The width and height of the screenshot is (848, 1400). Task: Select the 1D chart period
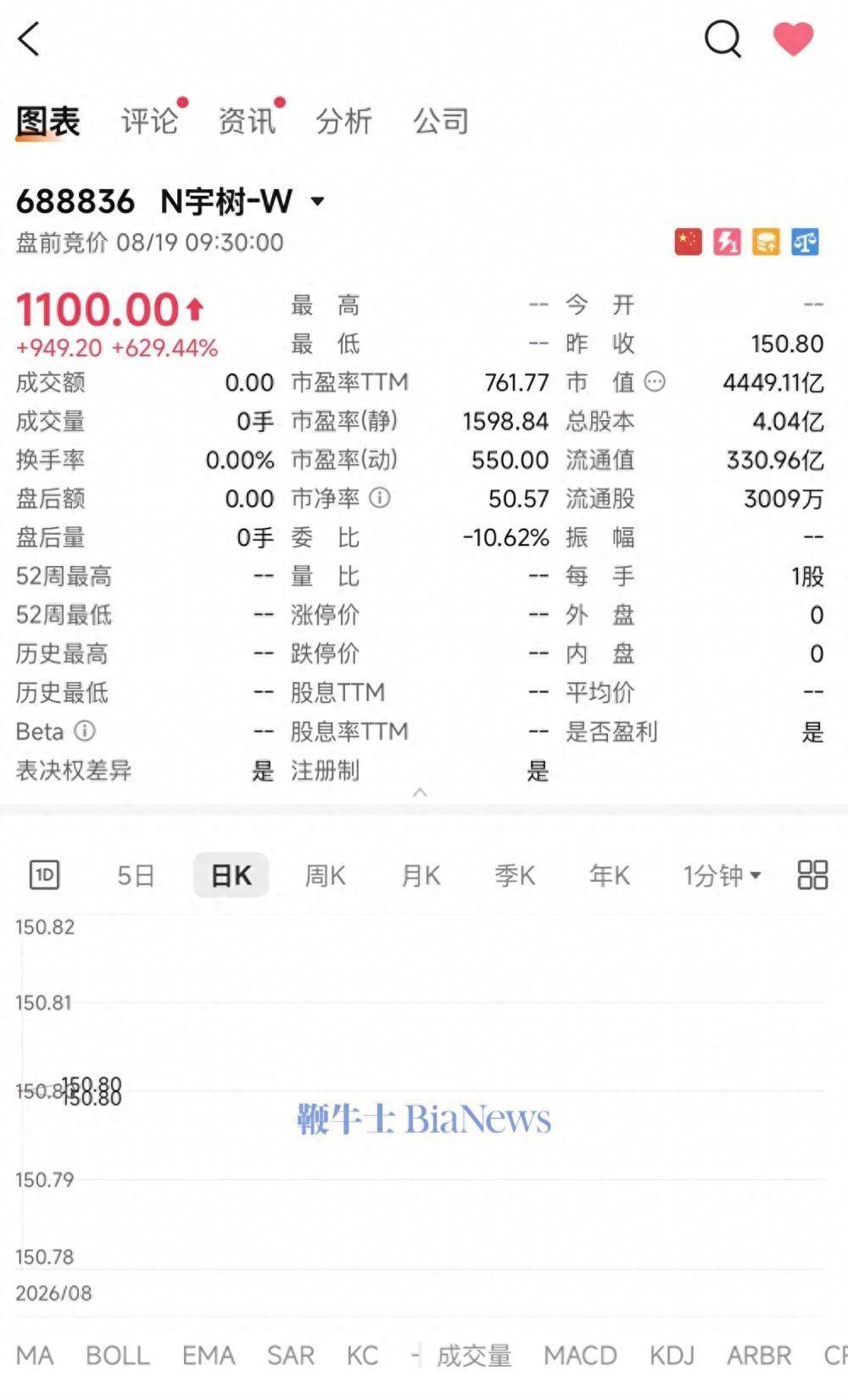coord(44,875)
